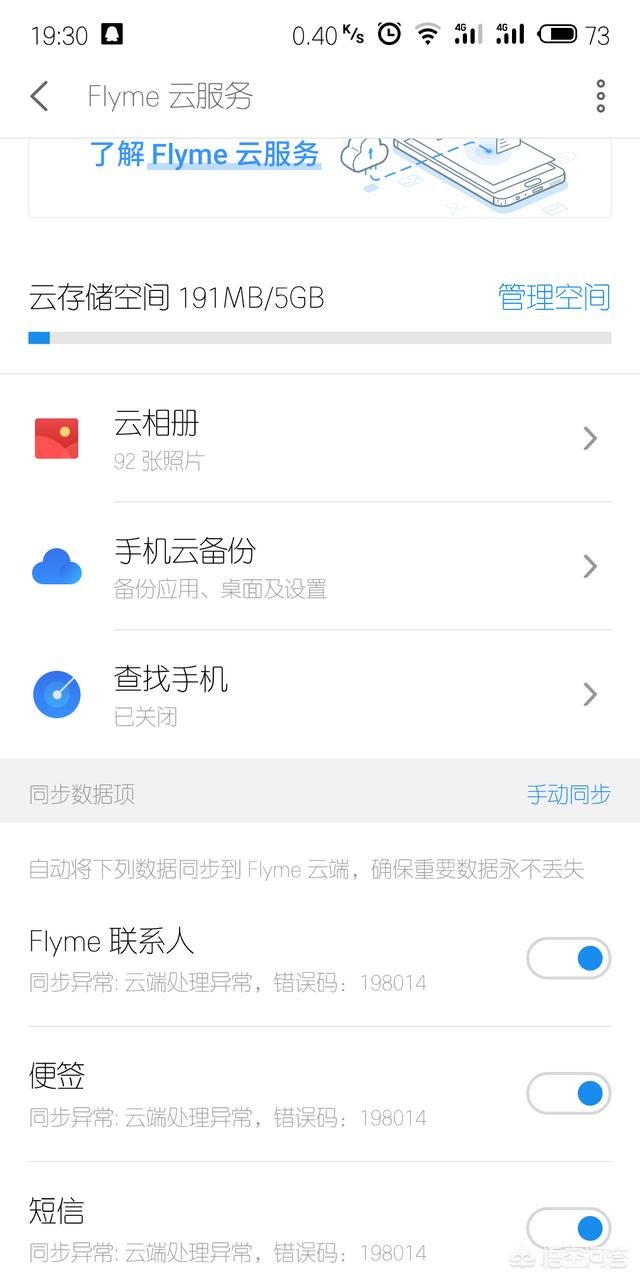Turn off 便签 sync switch
Viewport: 640px width, 1280px height.
point(568,1093)
